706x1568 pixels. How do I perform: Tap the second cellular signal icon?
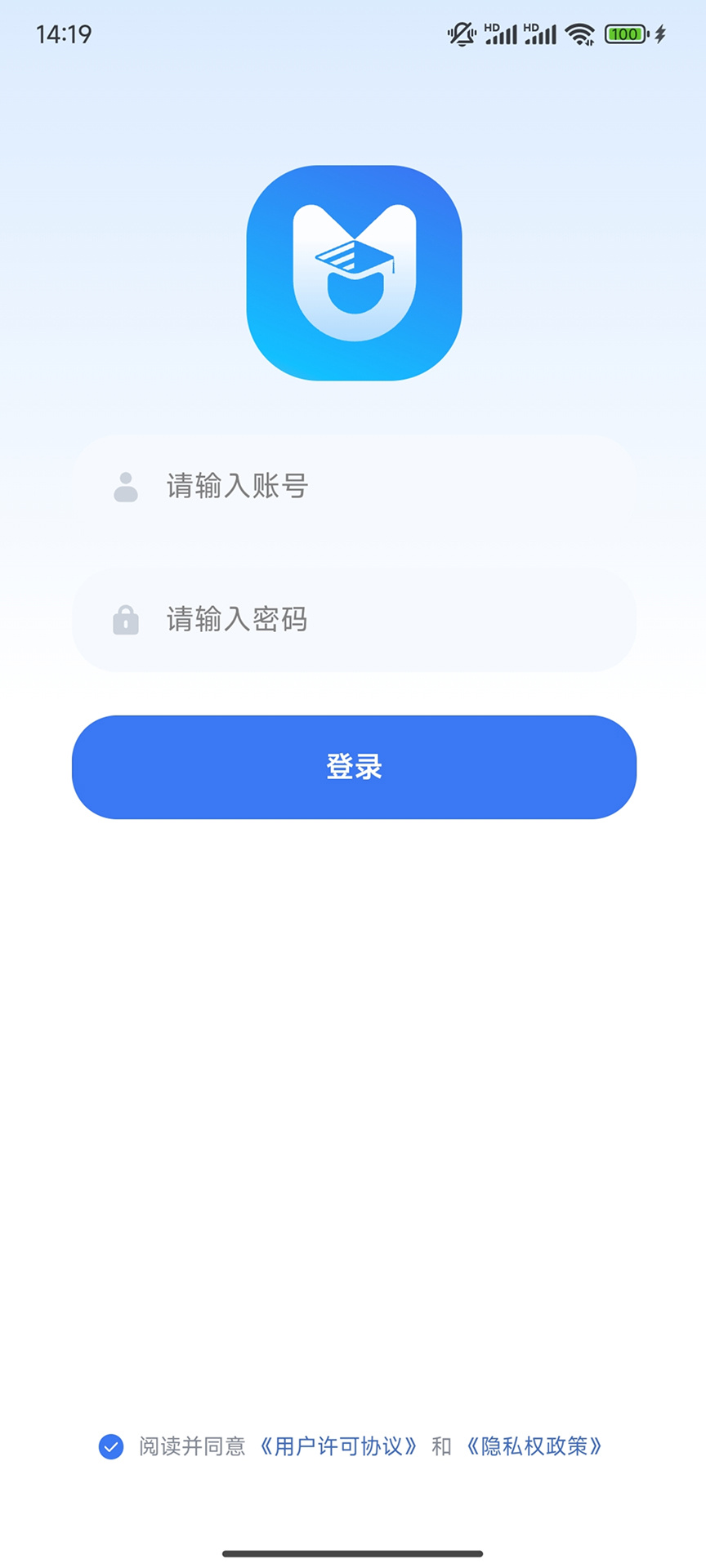click(x=543, y=33)
